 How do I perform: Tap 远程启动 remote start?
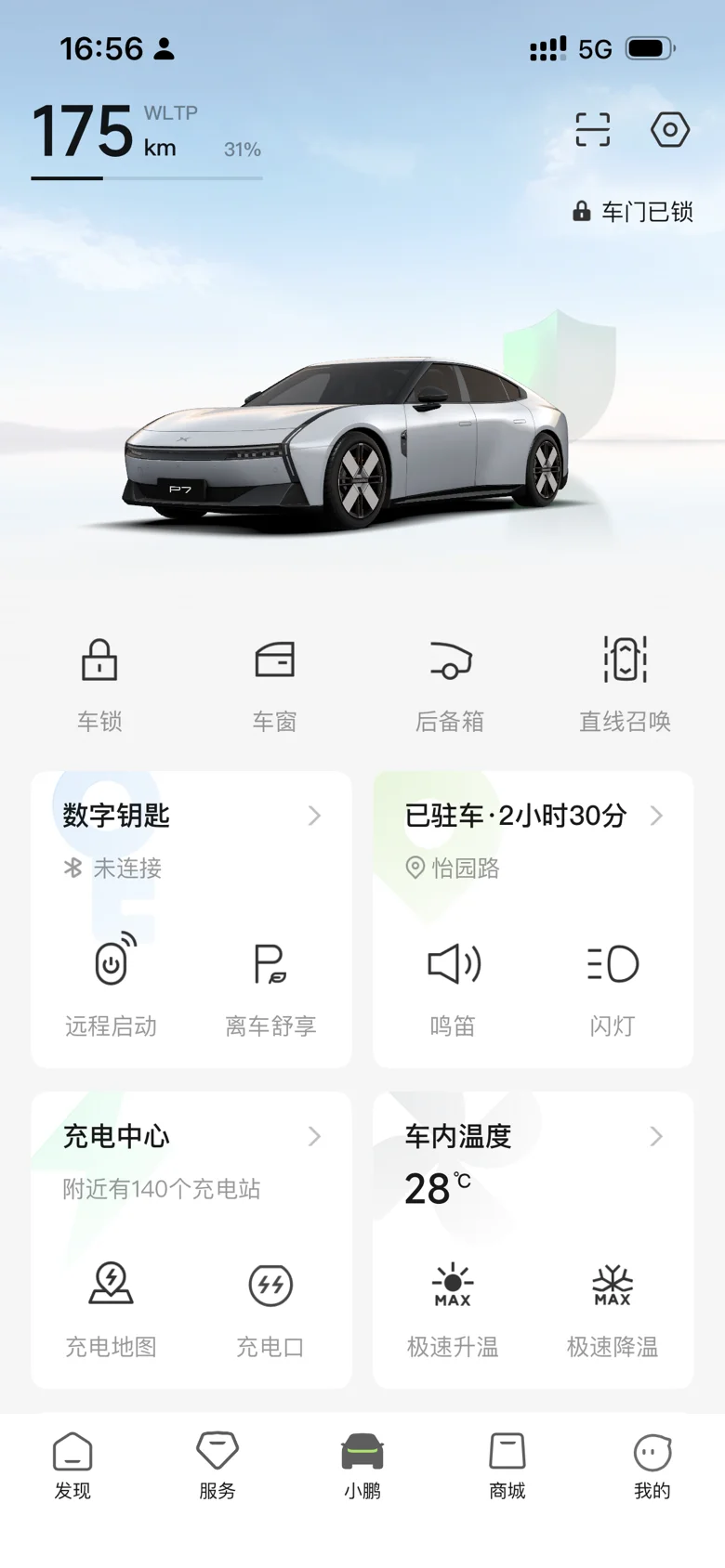112,985
